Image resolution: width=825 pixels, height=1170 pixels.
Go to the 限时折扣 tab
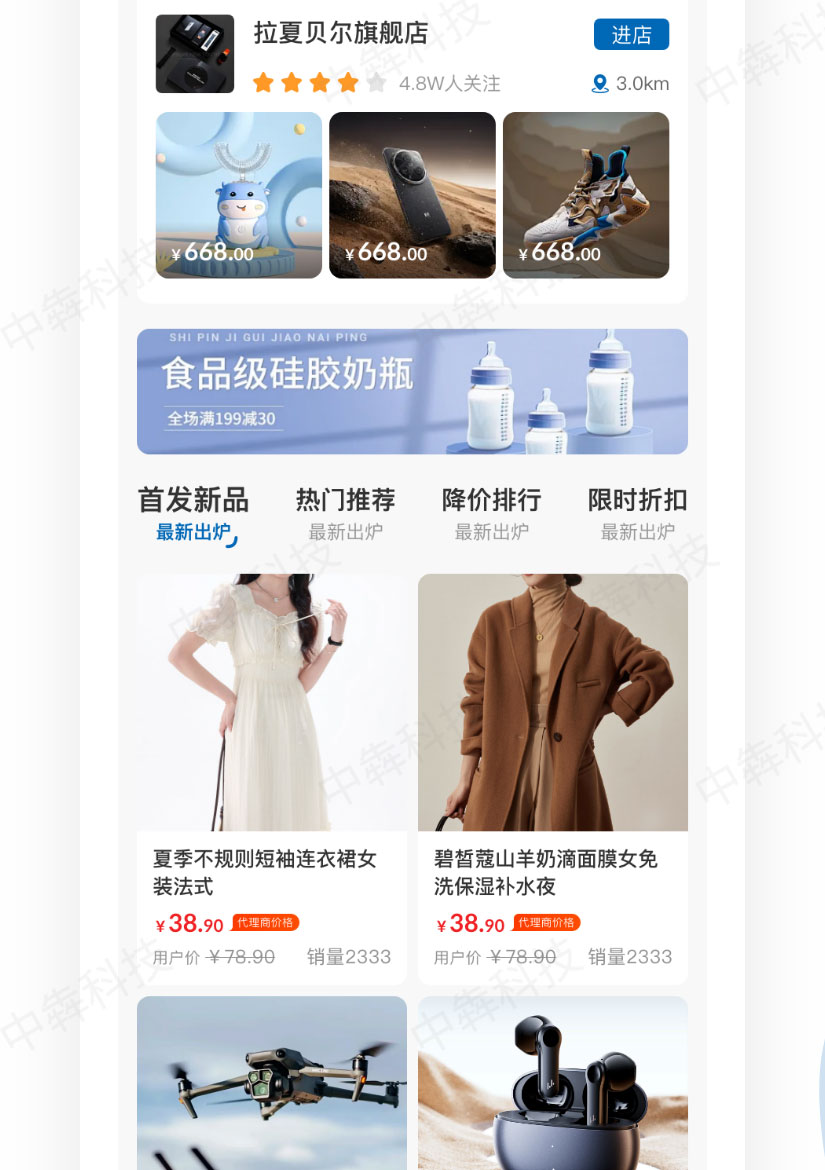tap(637, 513)
